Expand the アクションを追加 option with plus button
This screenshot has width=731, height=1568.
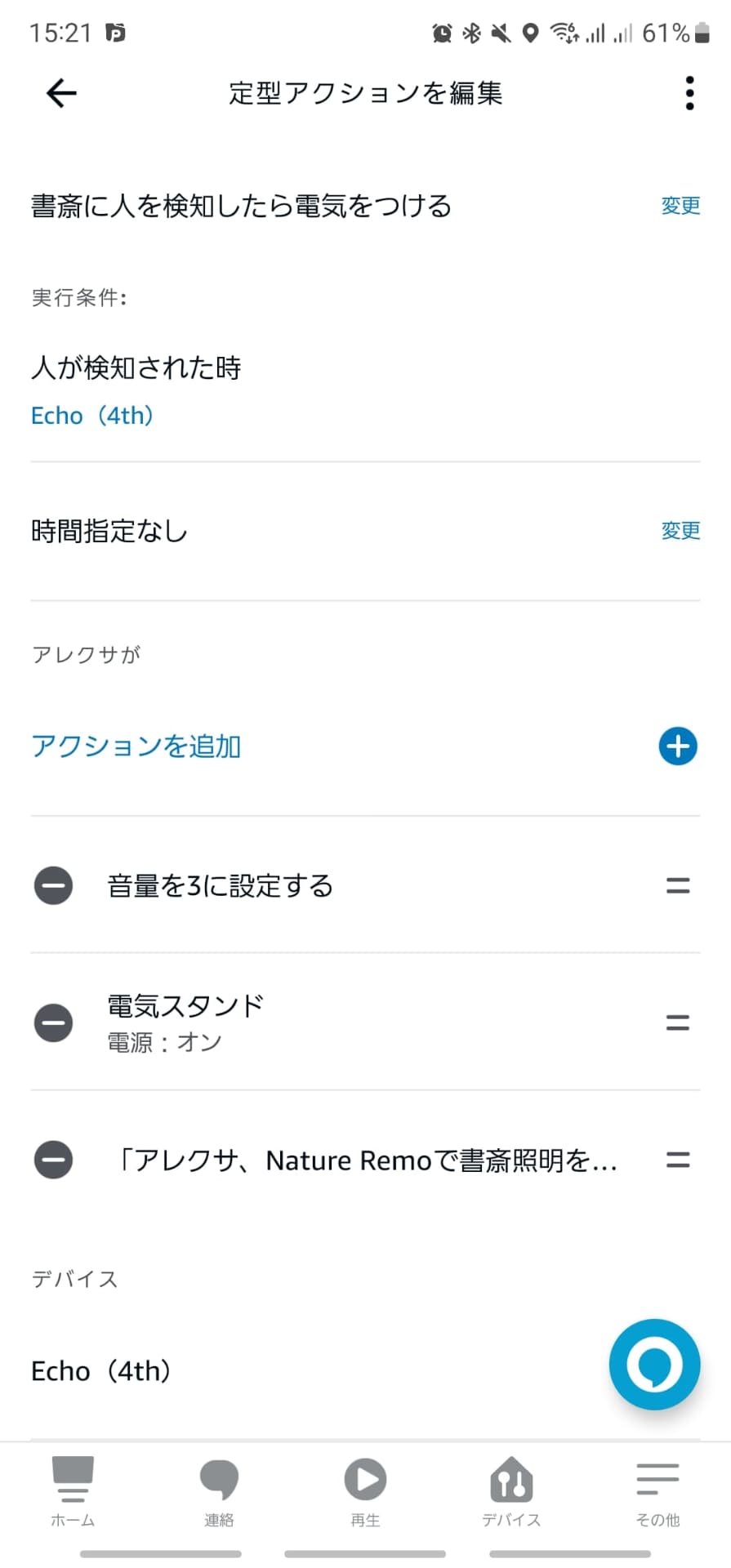click(677, 746)
